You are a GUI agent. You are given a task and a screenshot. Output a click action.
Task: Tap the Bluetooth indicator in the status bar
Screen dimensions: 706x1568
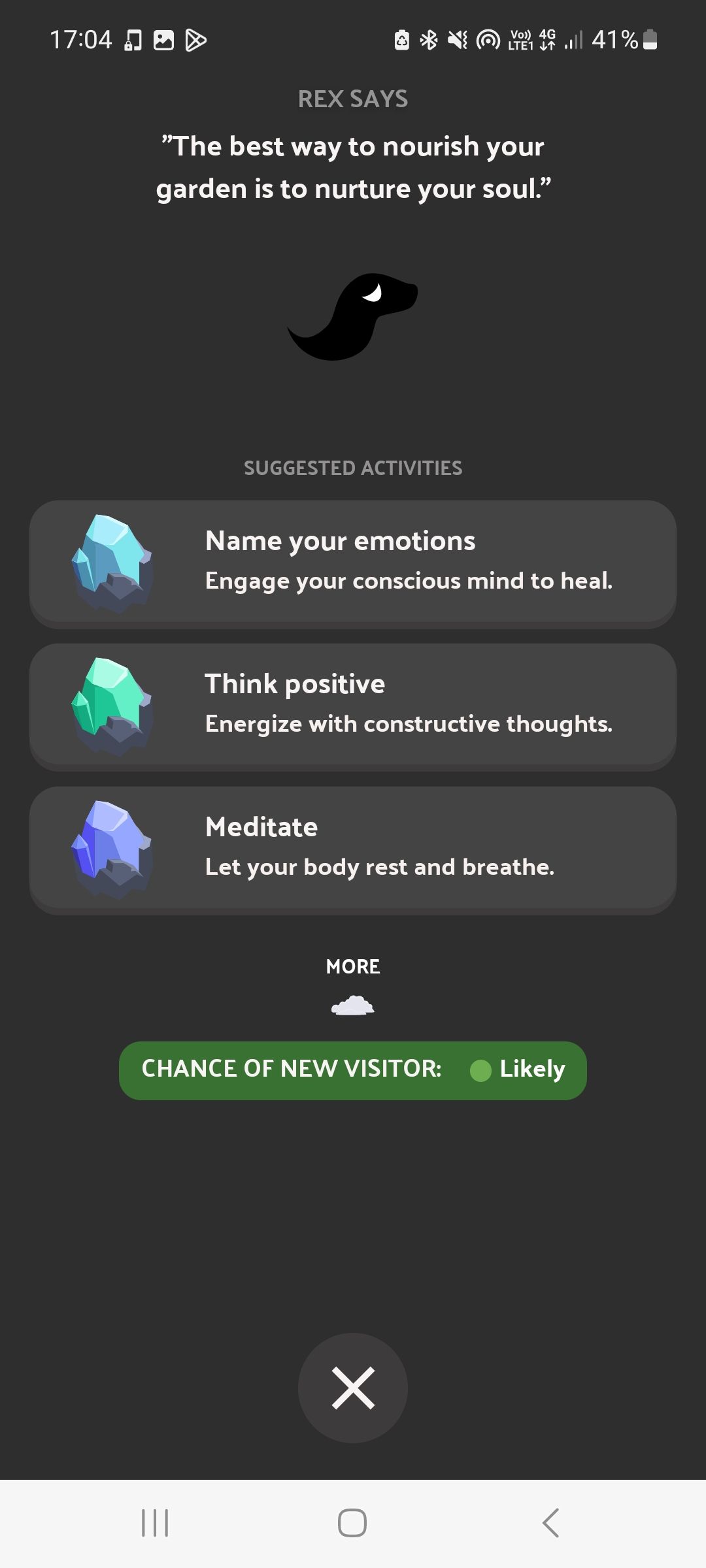tap(428, 39)
